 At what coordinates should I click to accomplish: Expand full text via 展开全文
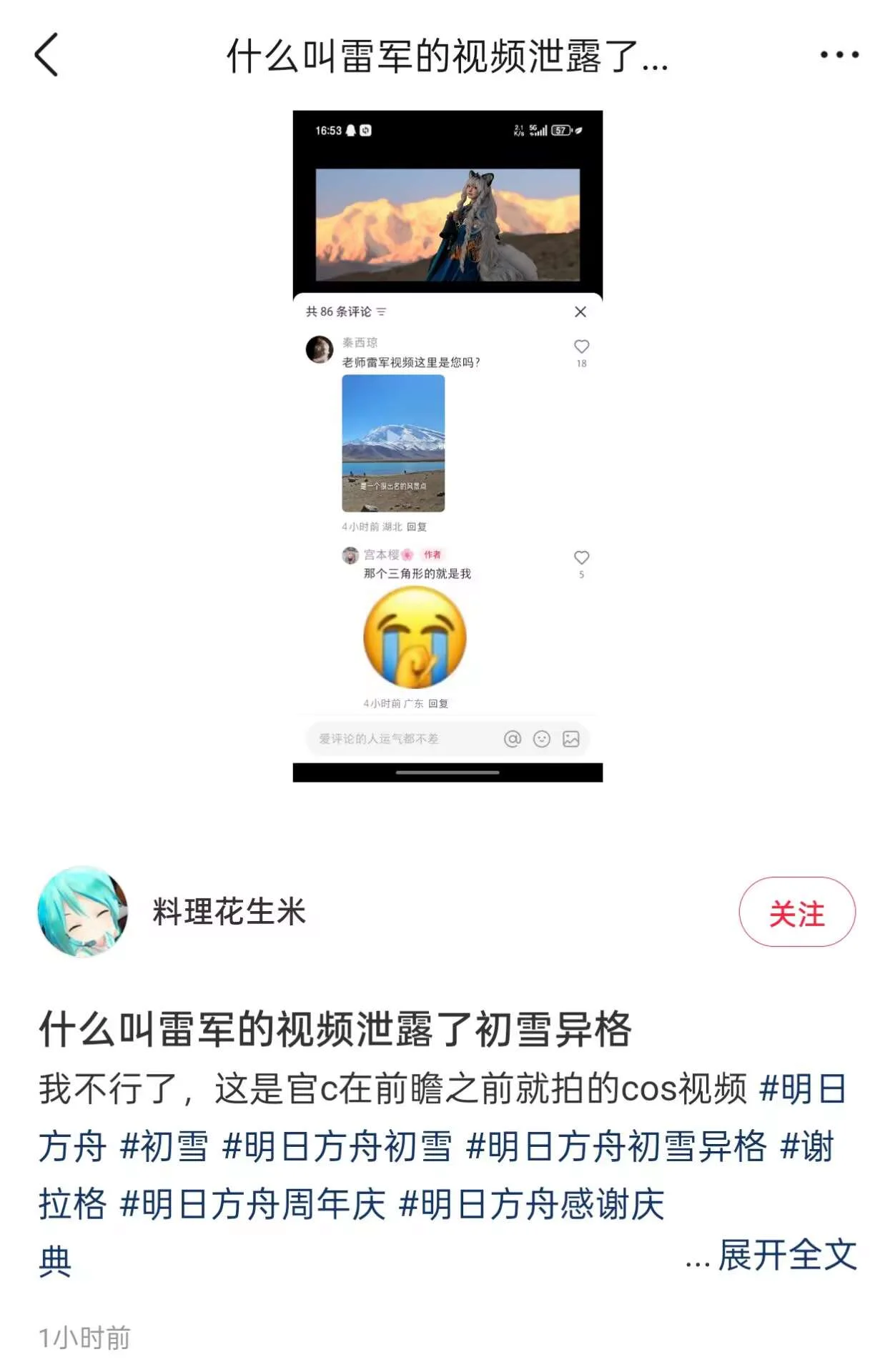pos(786,1256)
